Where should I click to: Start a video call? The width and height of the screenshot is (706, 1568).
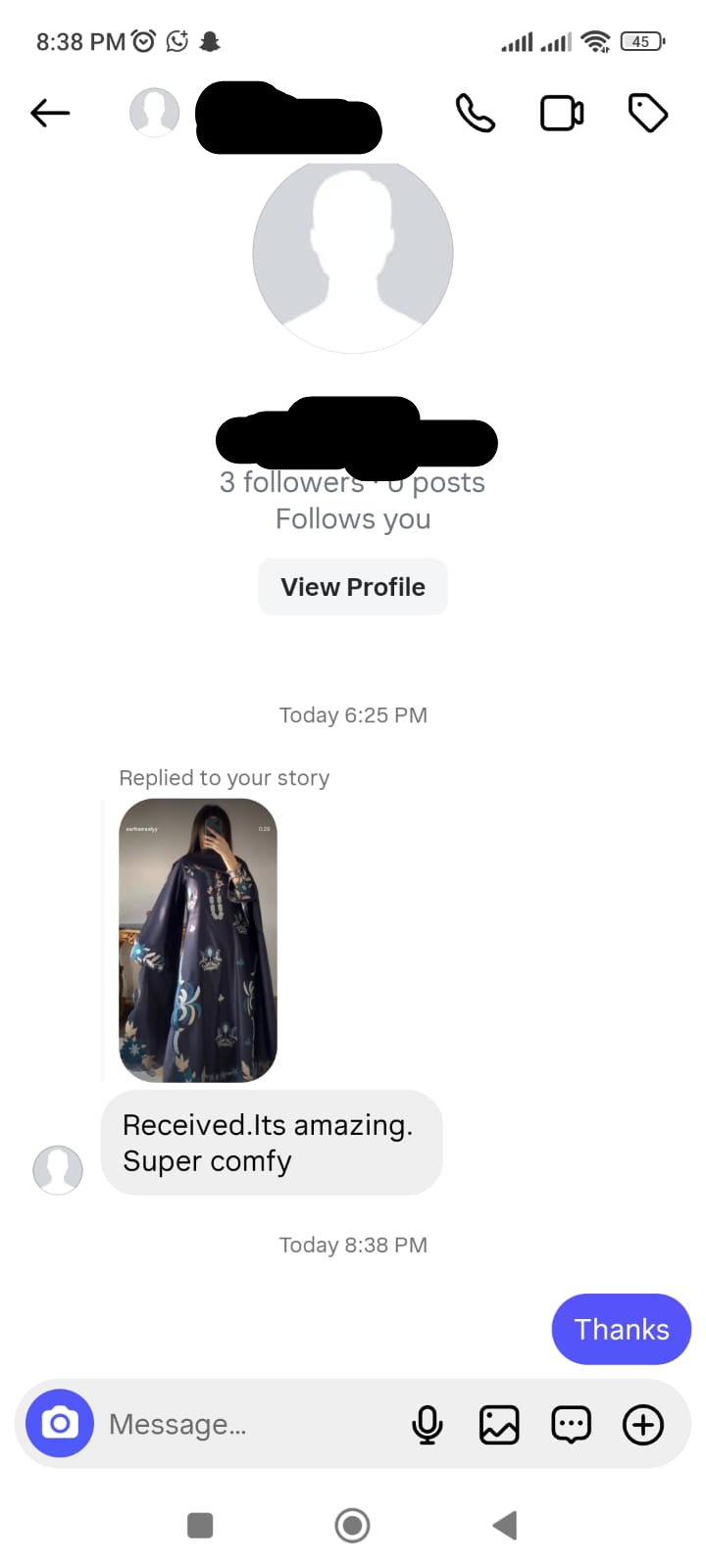point(562,114)
